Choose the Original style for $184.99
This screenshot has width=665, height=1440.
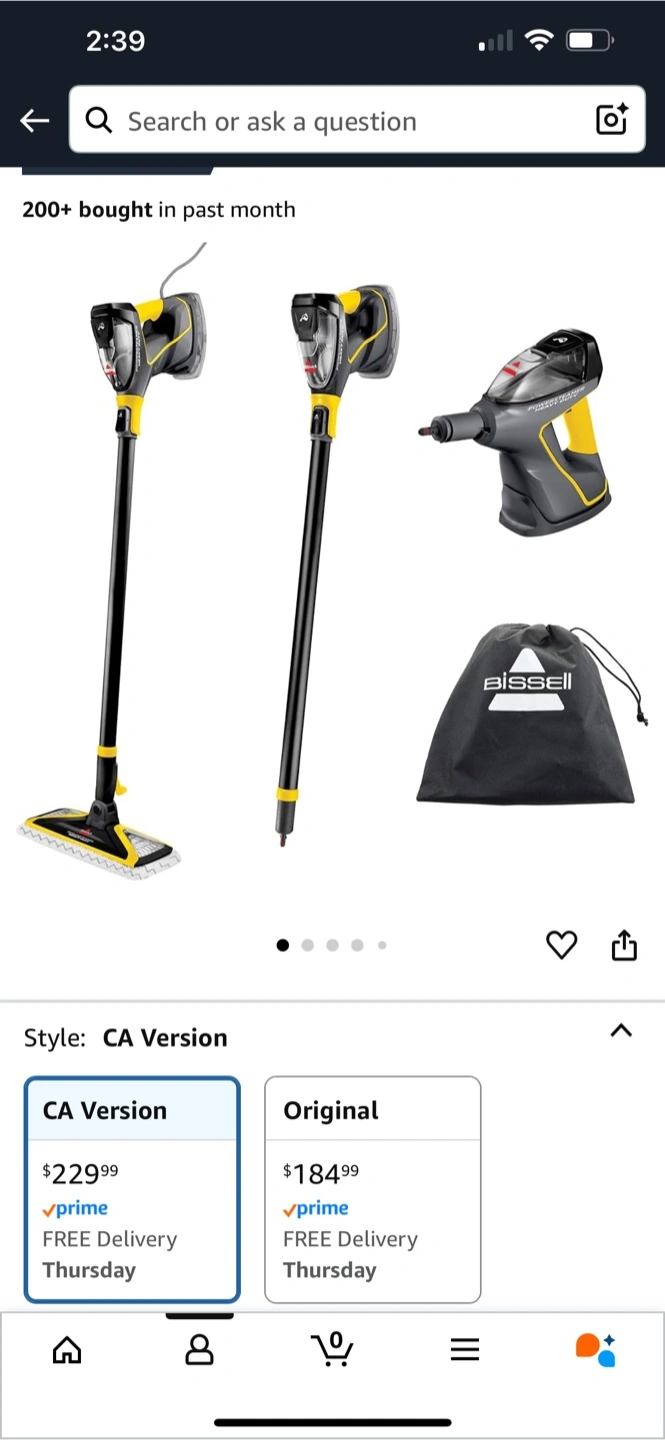[x=372, y=1190]
